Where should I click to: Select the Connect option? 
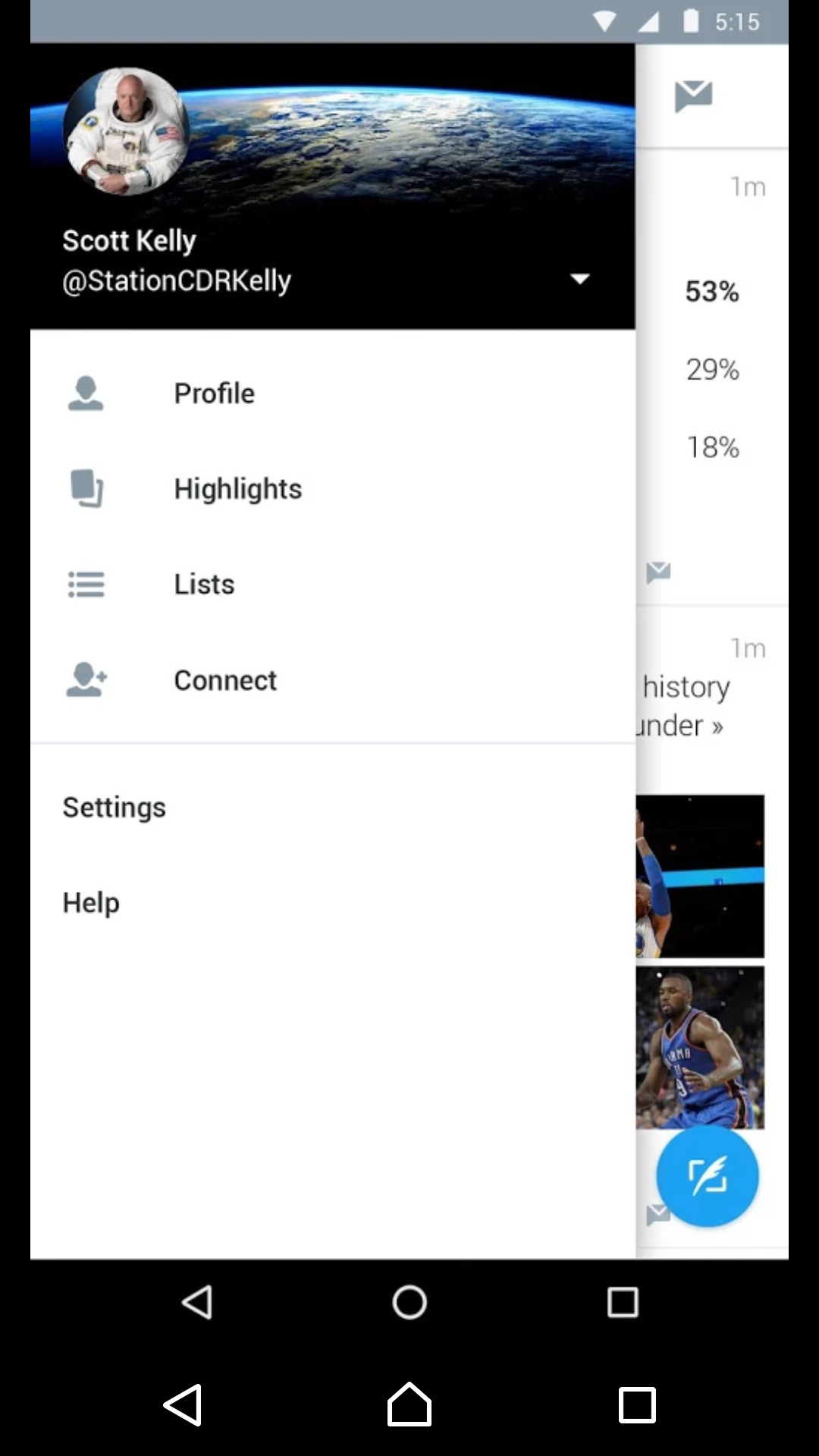pos(225,680)
